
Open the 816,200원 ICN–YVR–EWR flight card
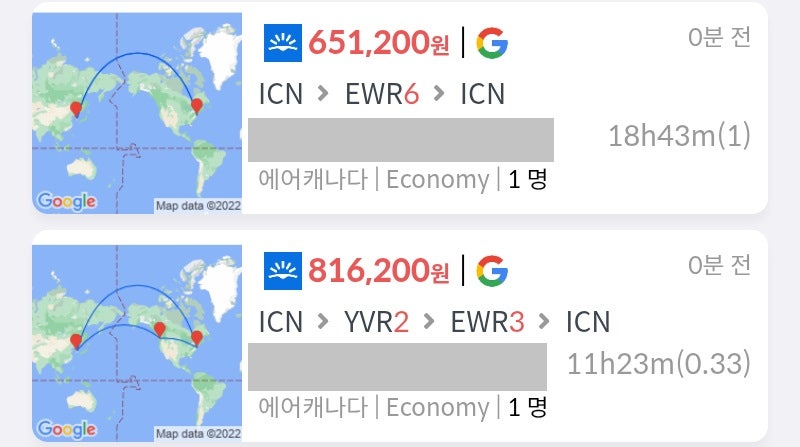400,336
